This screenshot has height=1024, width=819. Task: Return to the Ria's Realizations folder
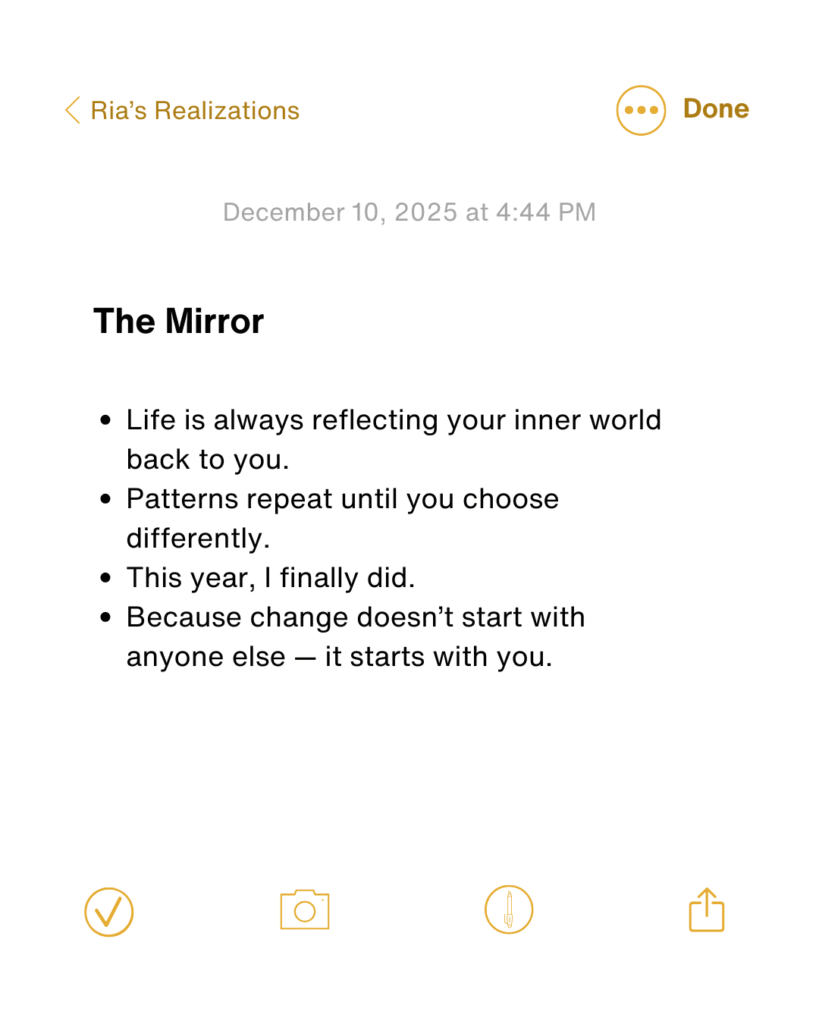(x=180, y=110)
